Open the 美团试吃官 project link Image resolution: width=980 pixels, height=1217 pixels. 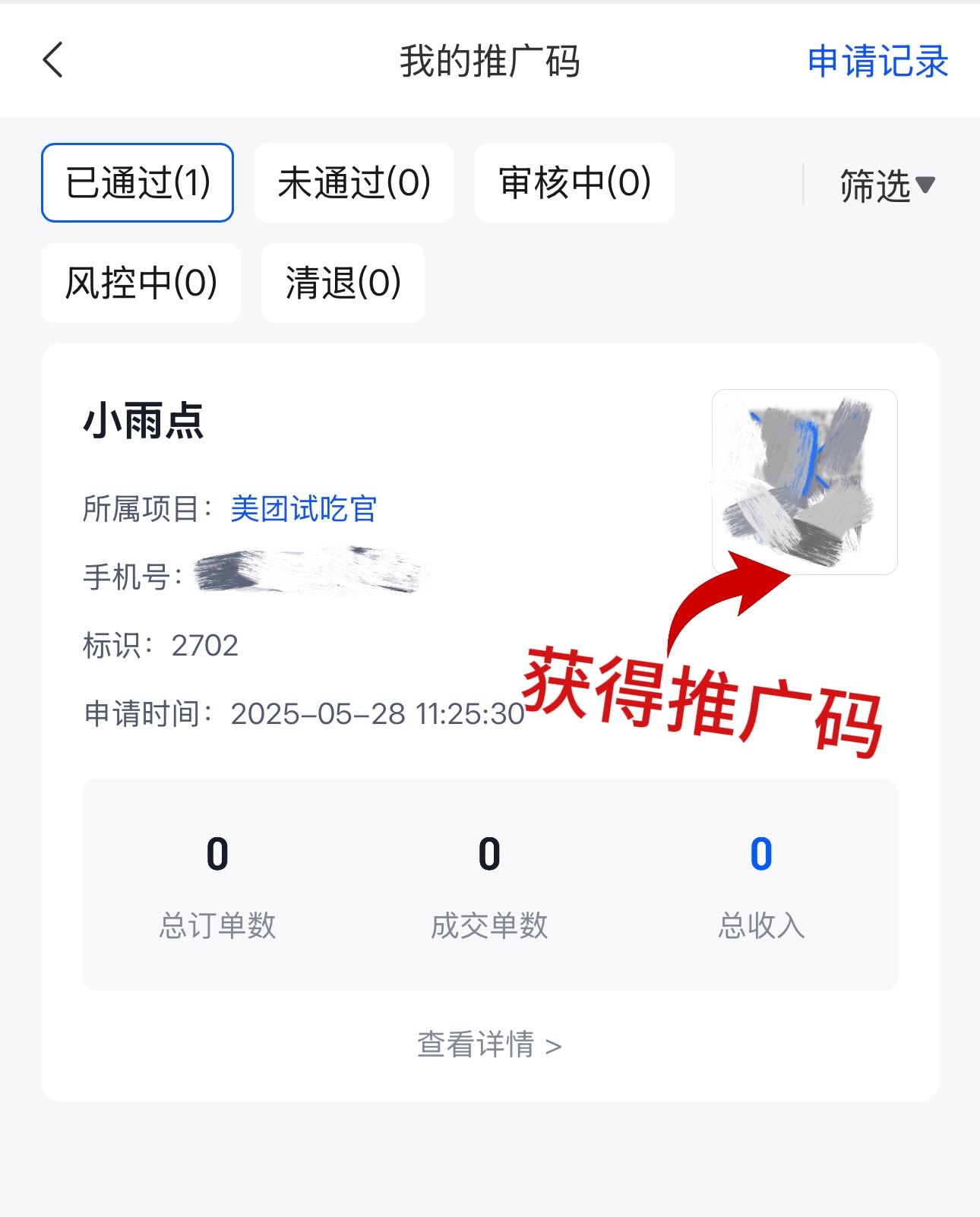coord(303,509)
